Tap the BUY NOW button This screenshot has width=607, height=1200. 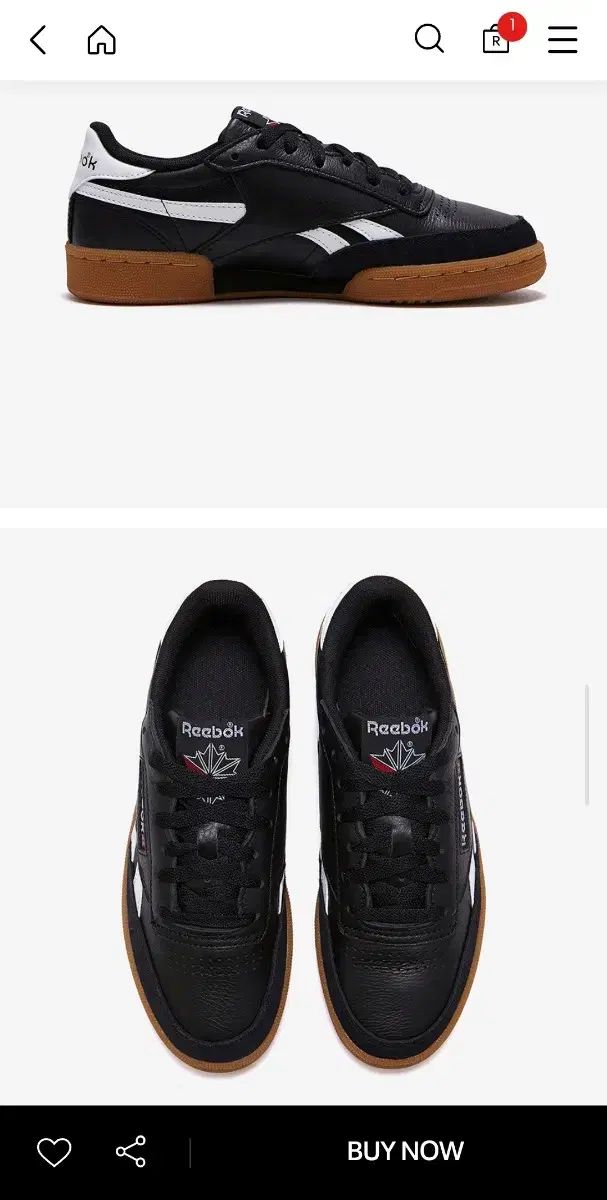coord(405,1151)
